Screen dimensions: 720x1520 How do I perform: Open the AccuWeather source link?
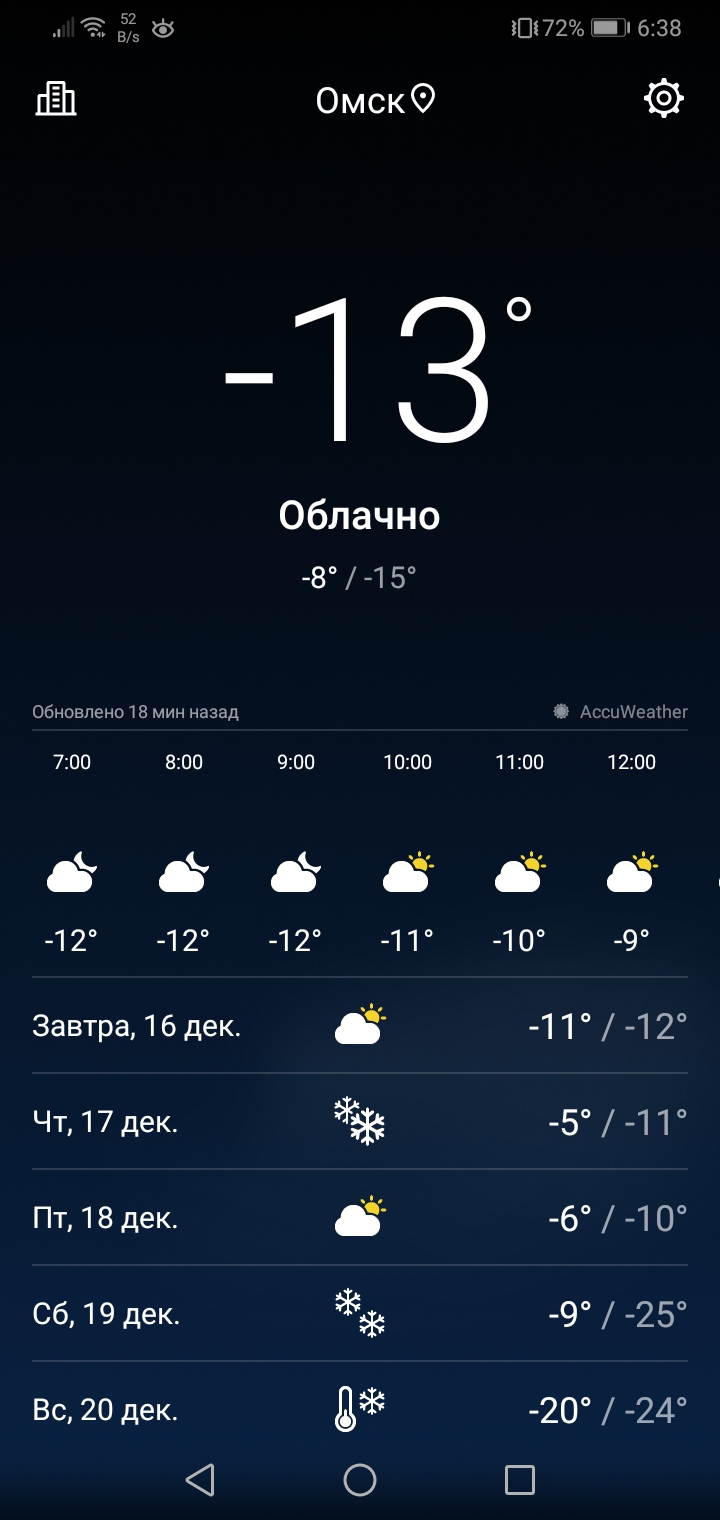pos(621,712)
